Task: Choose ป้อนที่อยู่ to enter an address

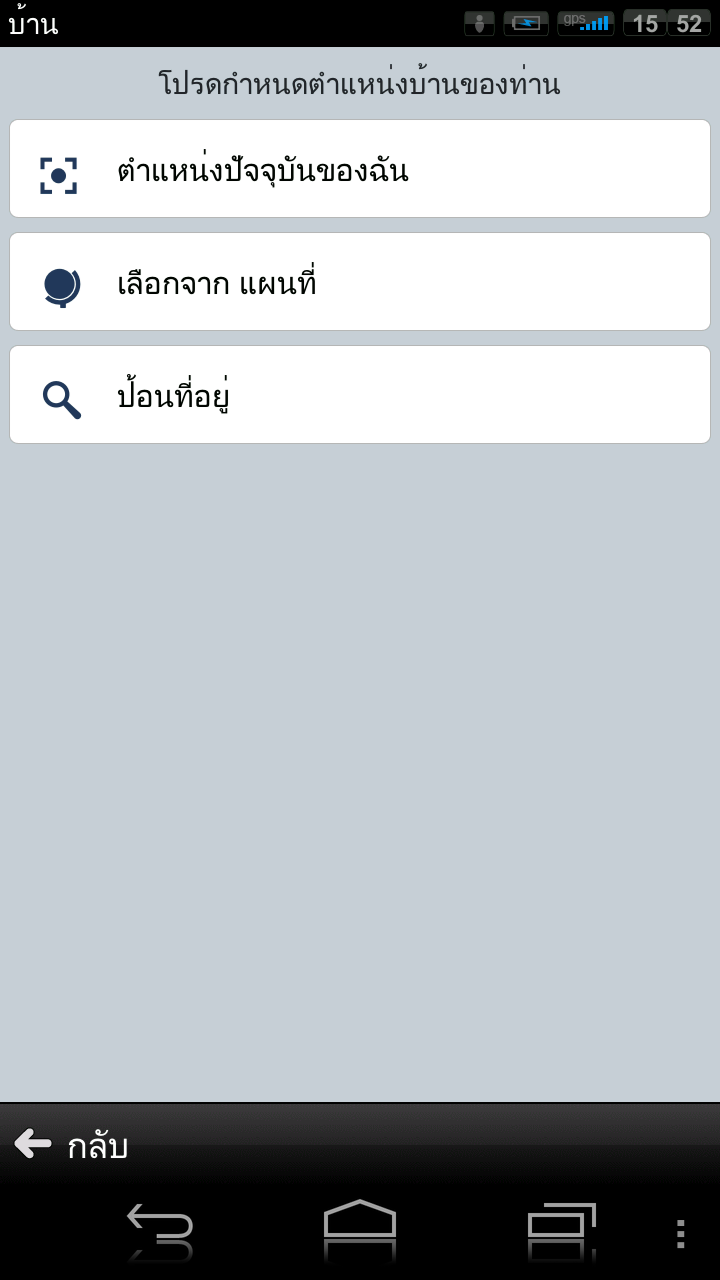Action: [360, 395]
